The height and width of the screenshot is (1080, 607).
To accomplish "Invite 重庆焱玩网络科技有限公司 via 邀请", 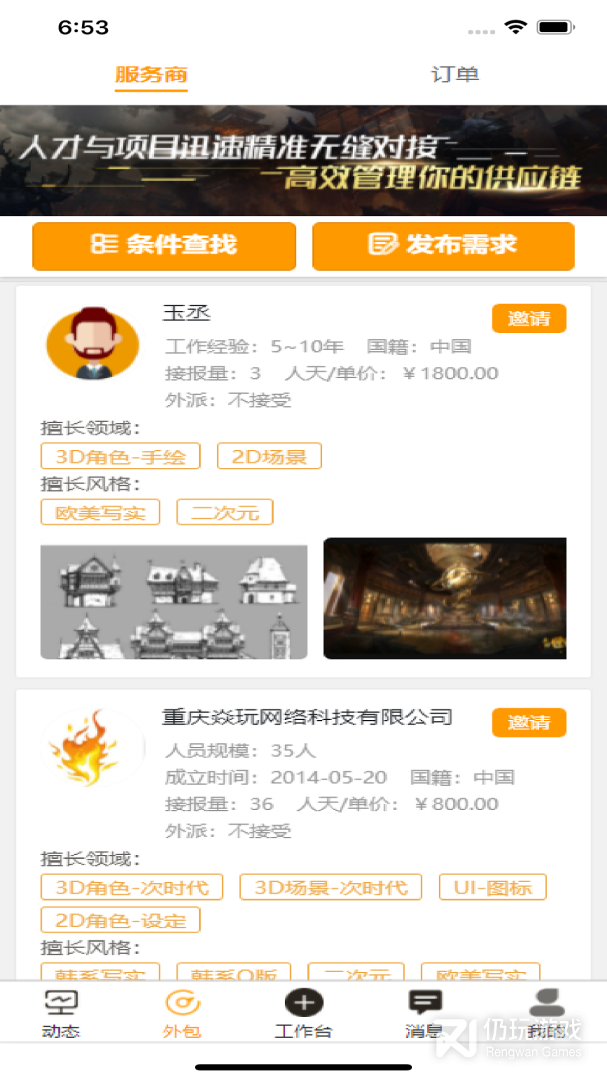I will [x=528, y=722].
